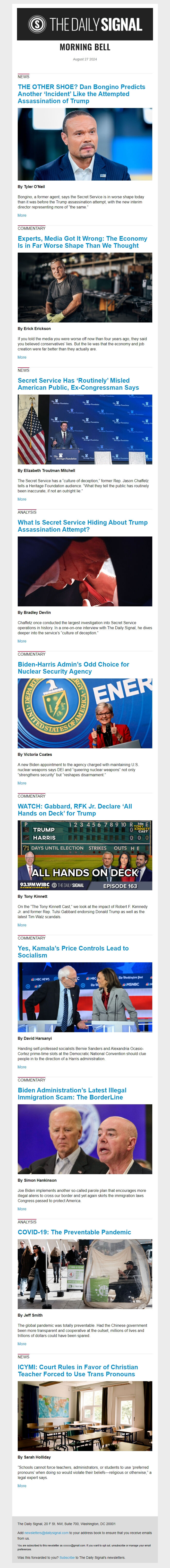Tap More under the Chaffetz culture of deception summary
Image resolution: width=170 pixels, height=1568 pixels.
22,499
